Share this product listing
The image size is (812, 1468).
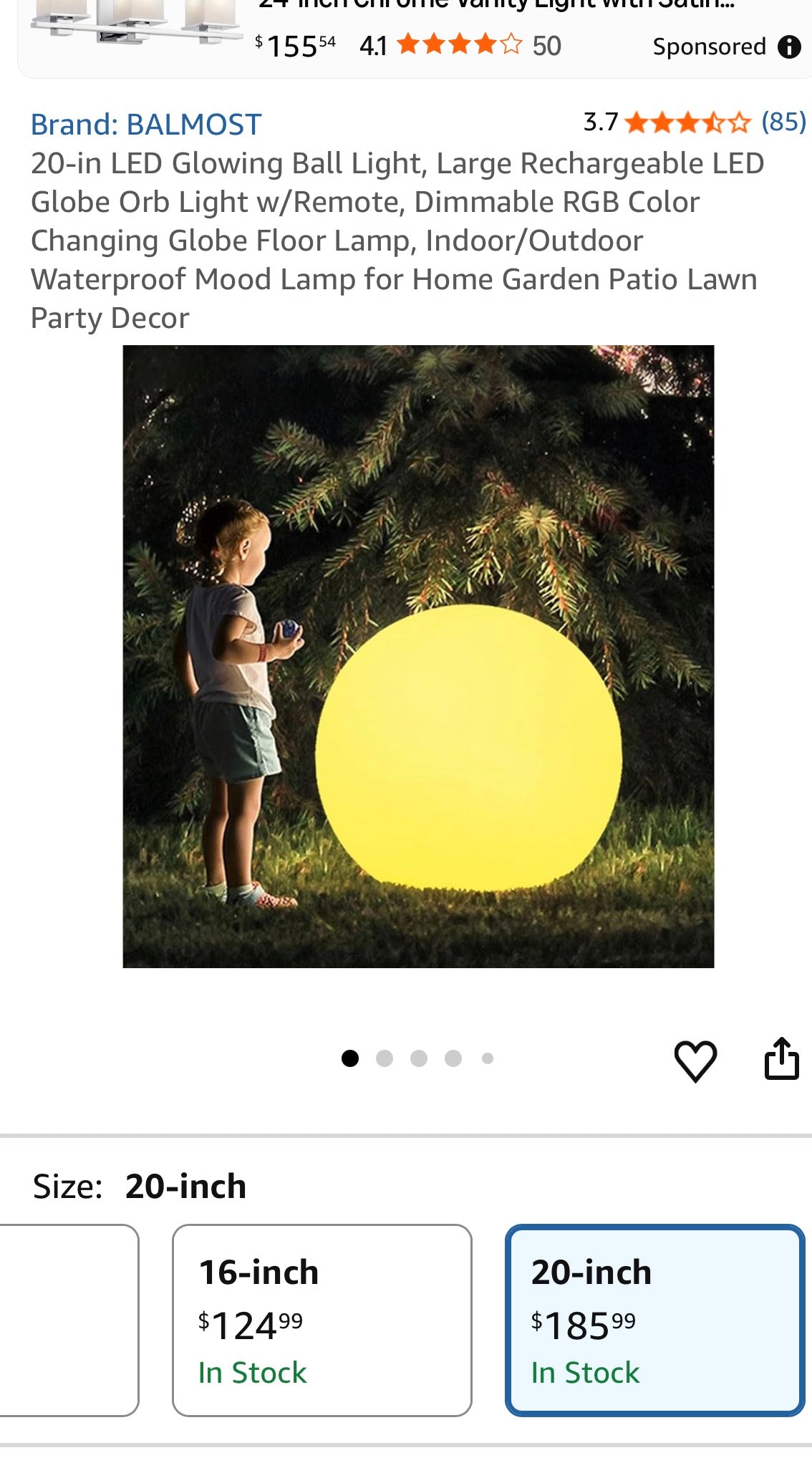pyautogui.click(x=781, y=1058)
